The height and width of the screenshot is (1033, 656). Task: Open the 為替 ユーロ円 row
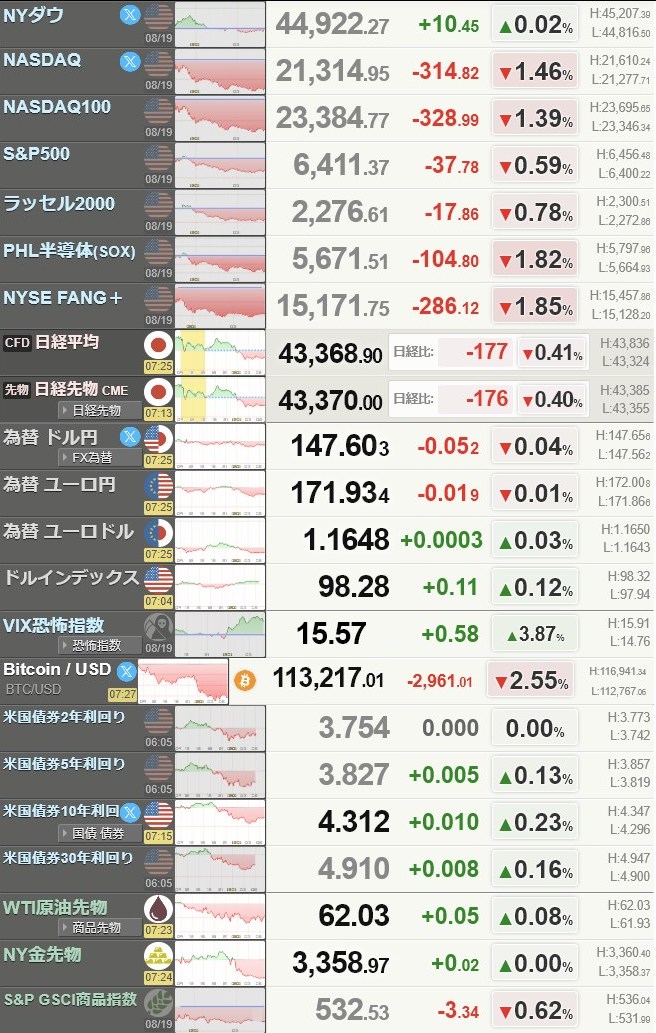pos(59,484)
